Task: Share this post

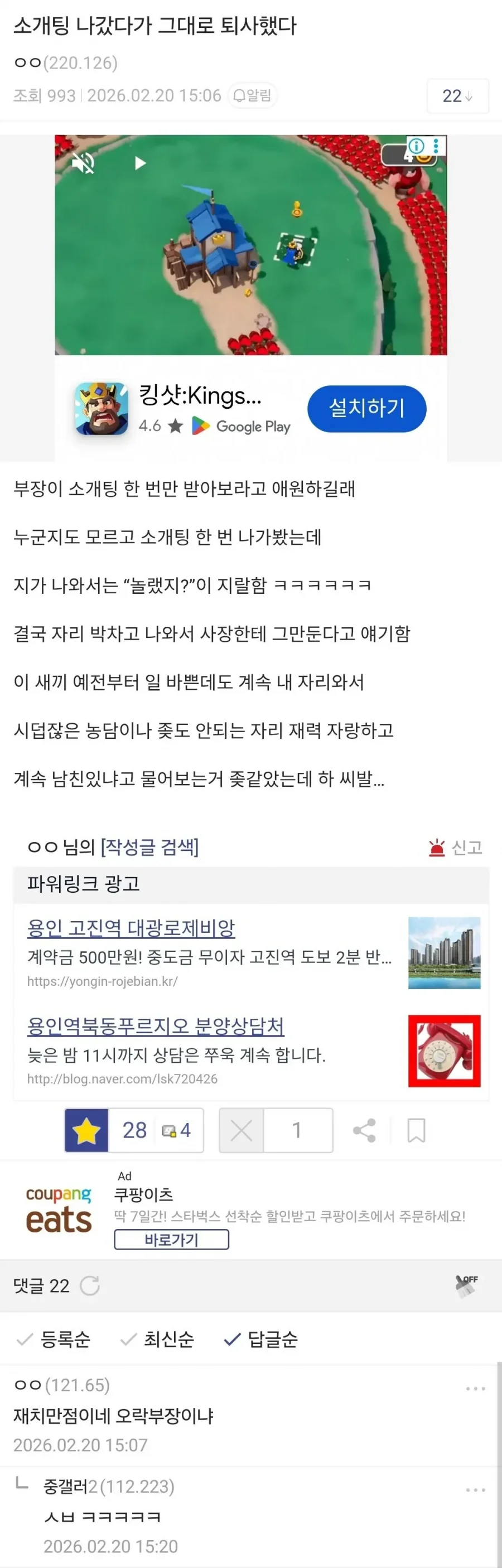Action: click(x=364, y=1130)
